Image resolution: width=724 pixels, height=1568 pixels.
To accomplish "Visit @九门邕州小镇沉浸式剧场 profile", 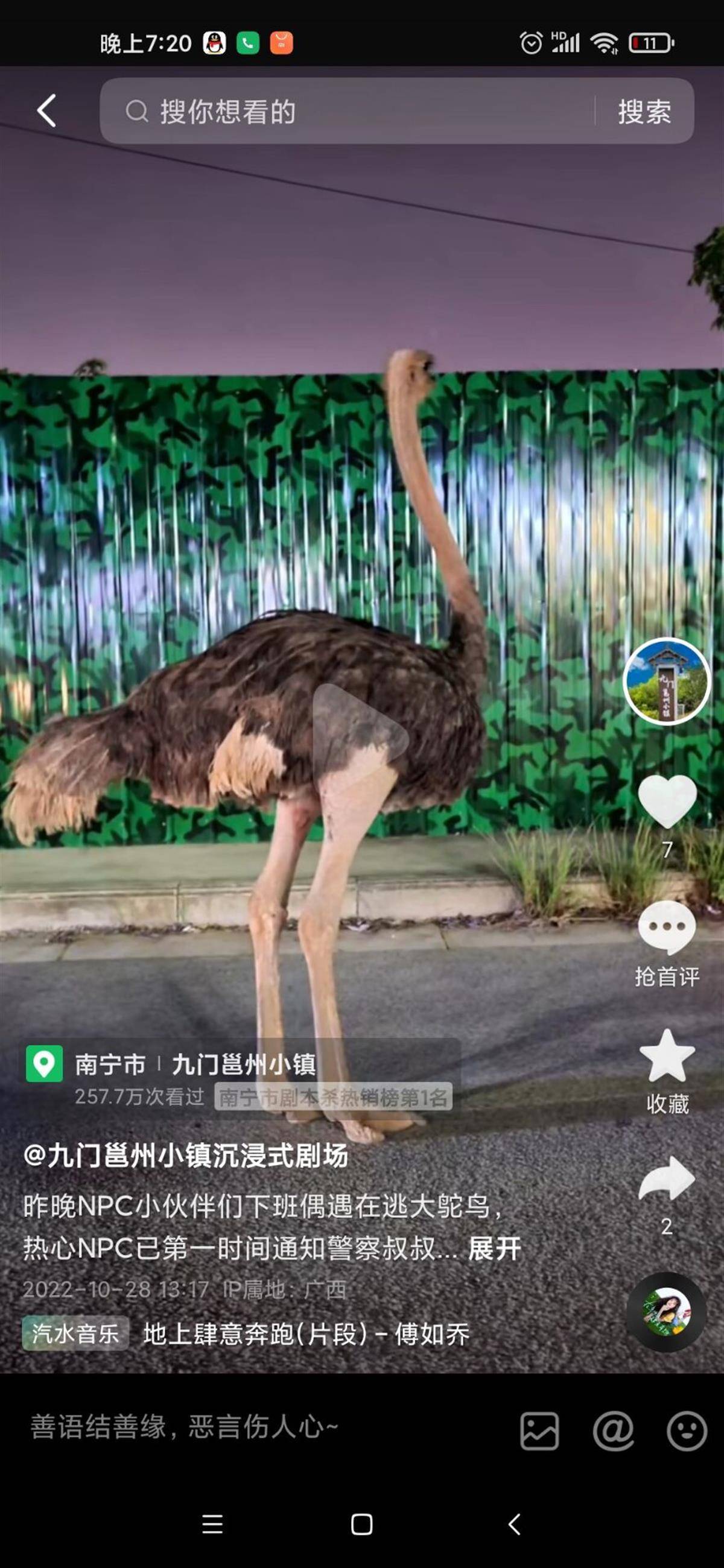I will [x=186, y=1155].
